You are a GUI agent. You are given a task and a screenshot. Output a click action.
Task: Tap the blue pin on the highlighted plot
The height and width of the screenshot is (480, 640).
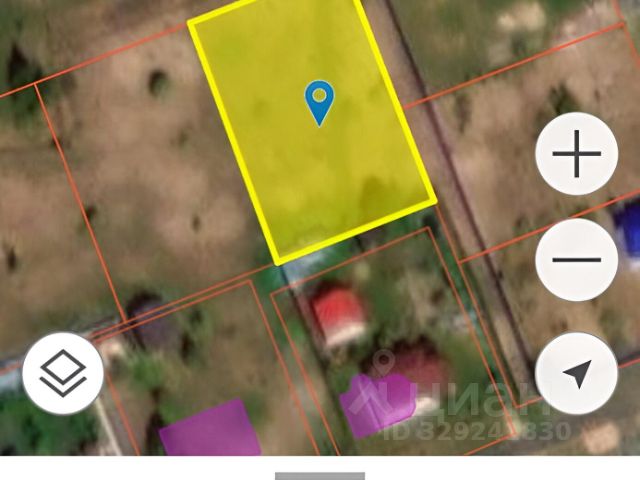point(319,102)
